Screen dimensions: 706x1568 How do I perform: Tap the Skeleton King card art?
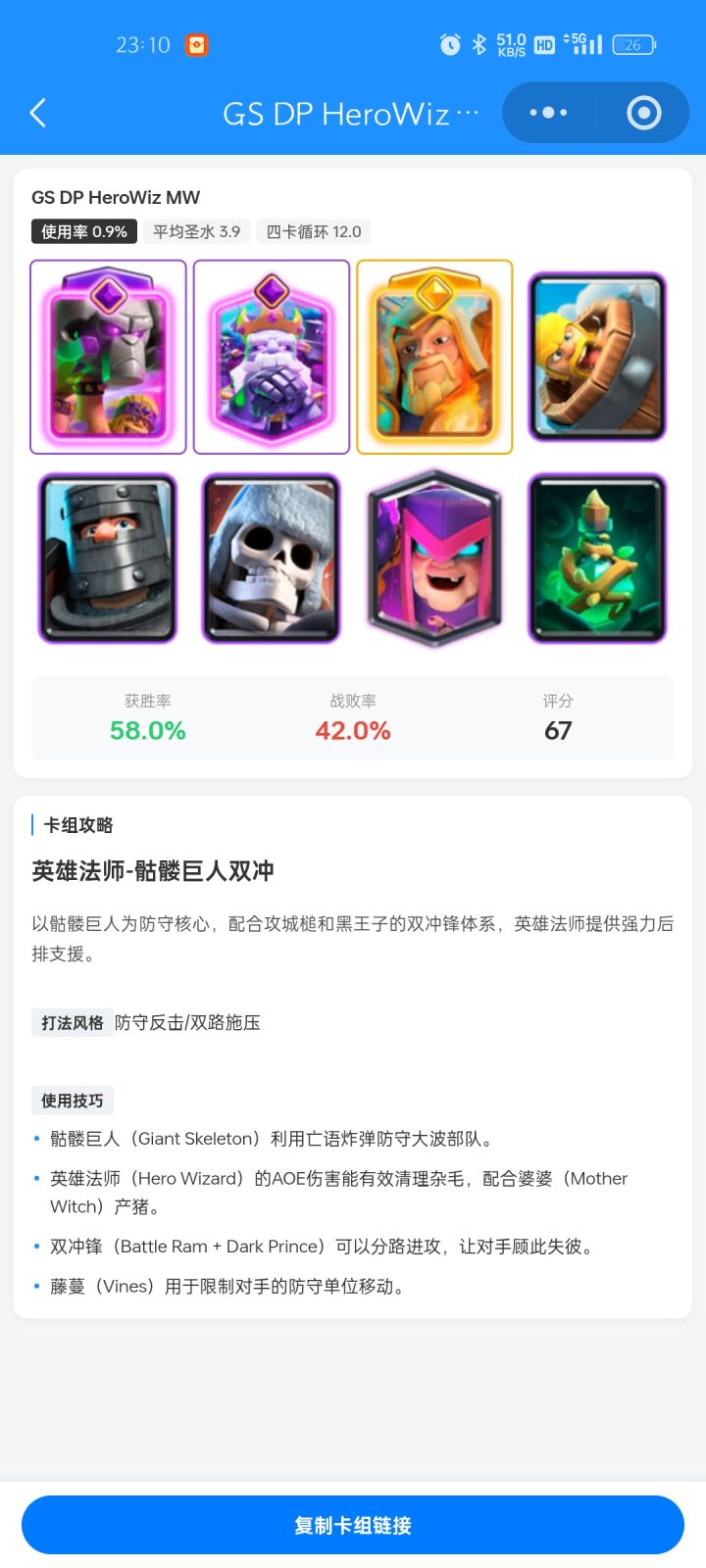pyautogui.click(x=272, y=356)
